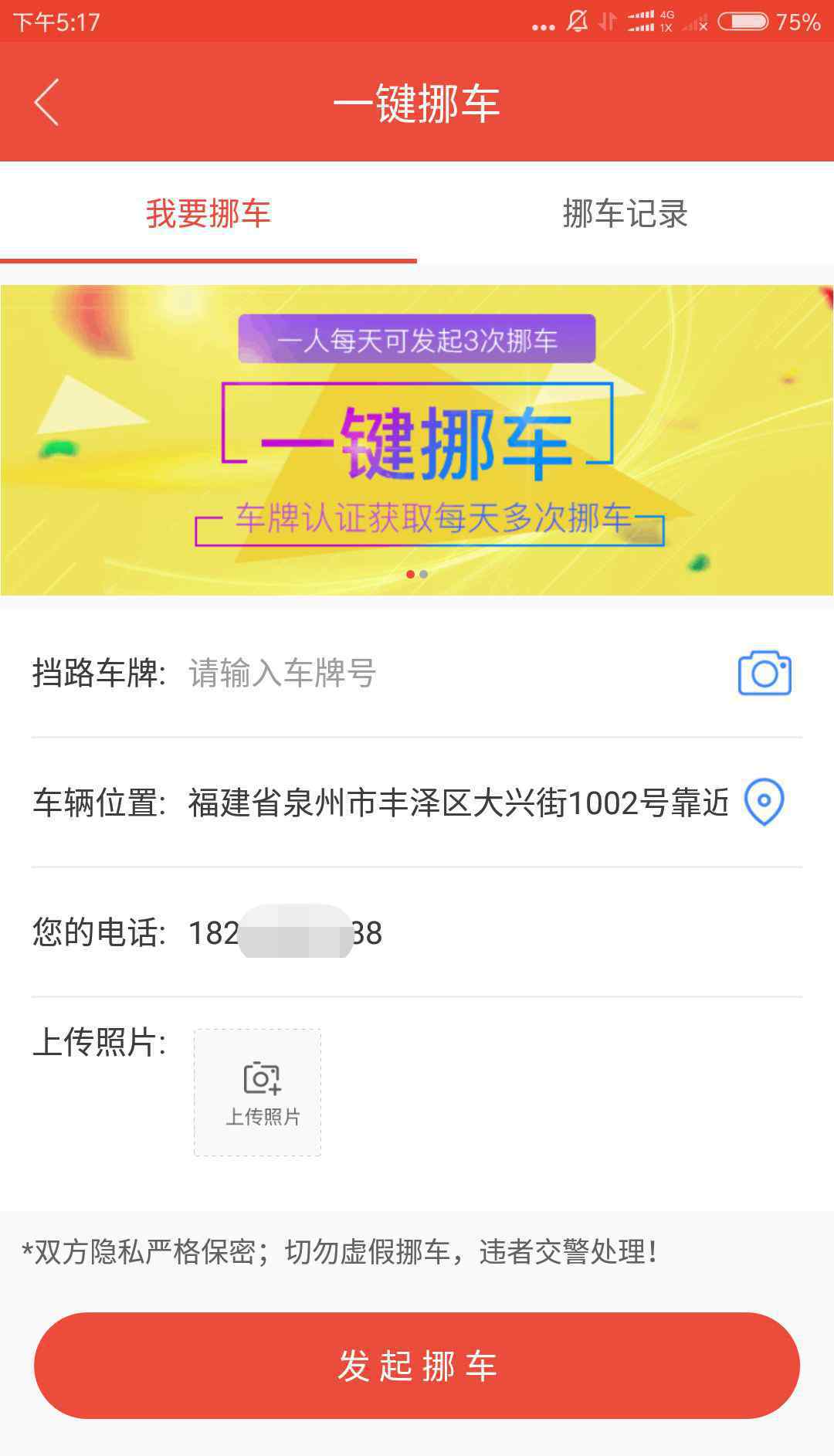Tap the 发起挪车 button

point(417,1366)
